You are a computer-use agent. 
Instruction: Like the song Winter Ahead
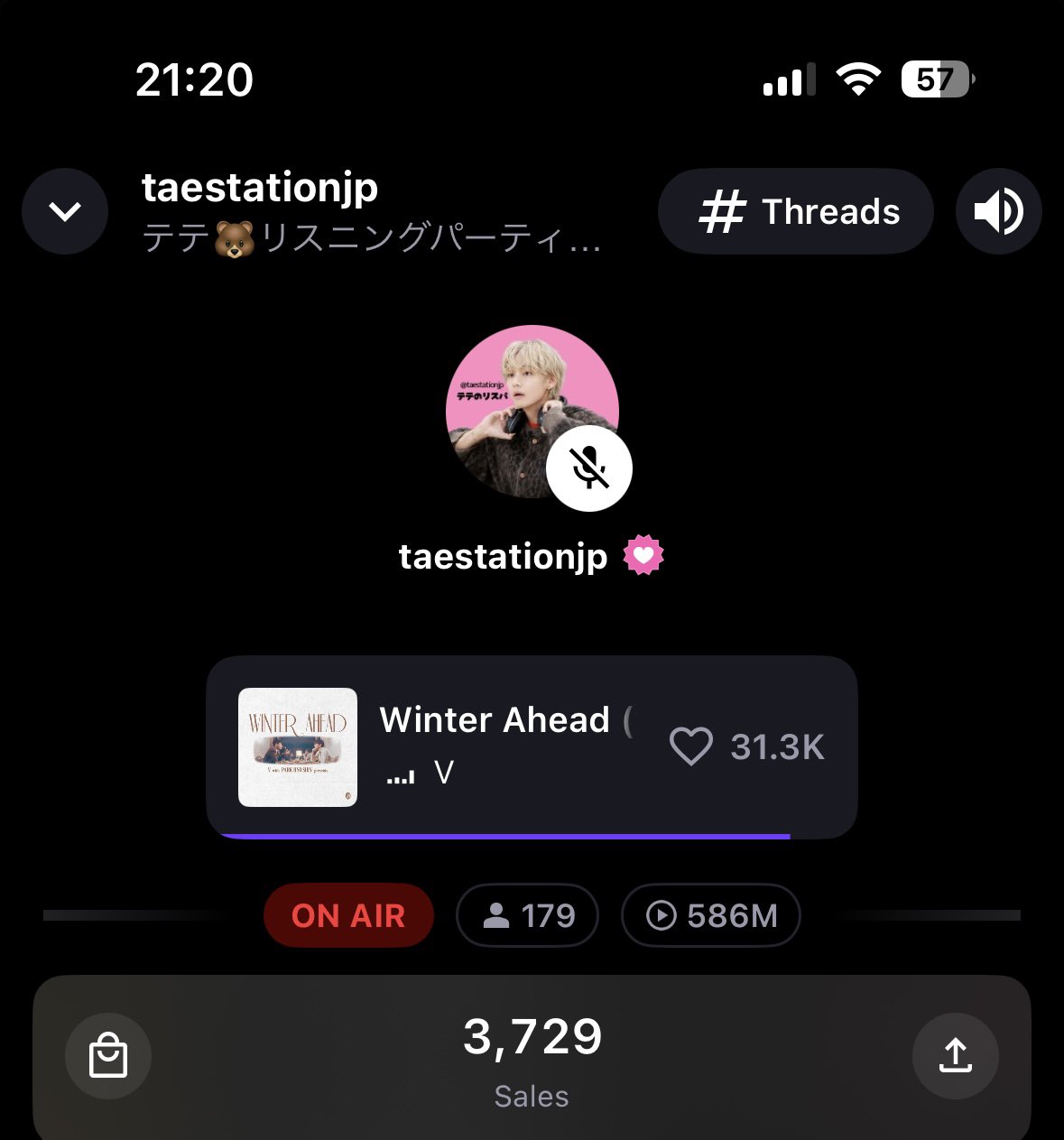click(x=691, y=746)
